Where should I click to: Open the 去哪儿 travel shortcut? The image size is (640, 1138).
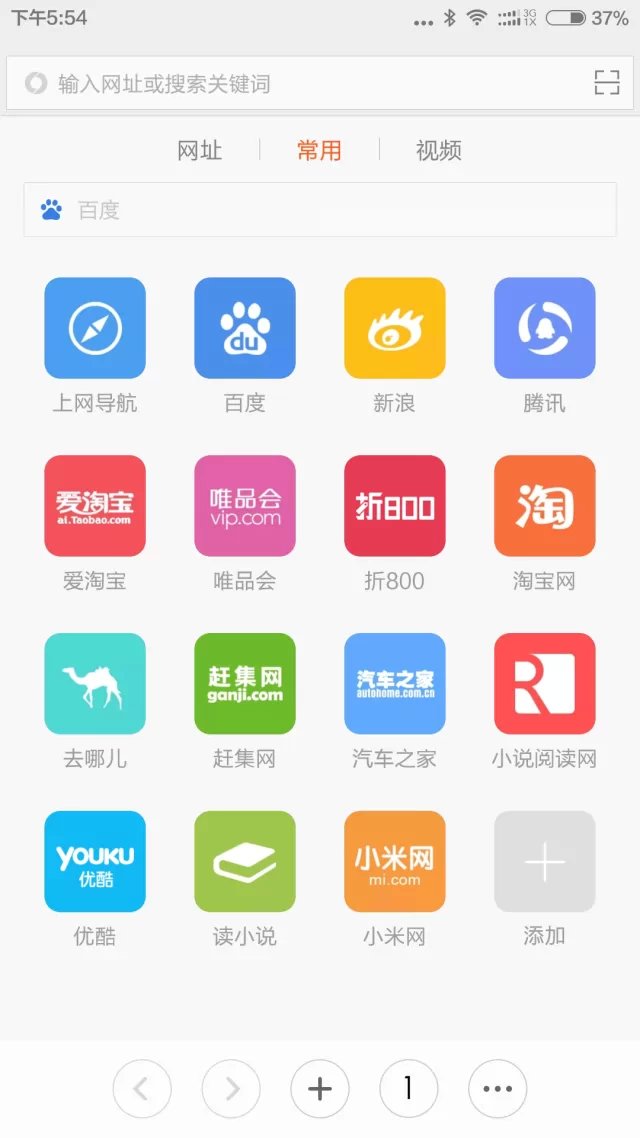(x=95, y=684)
